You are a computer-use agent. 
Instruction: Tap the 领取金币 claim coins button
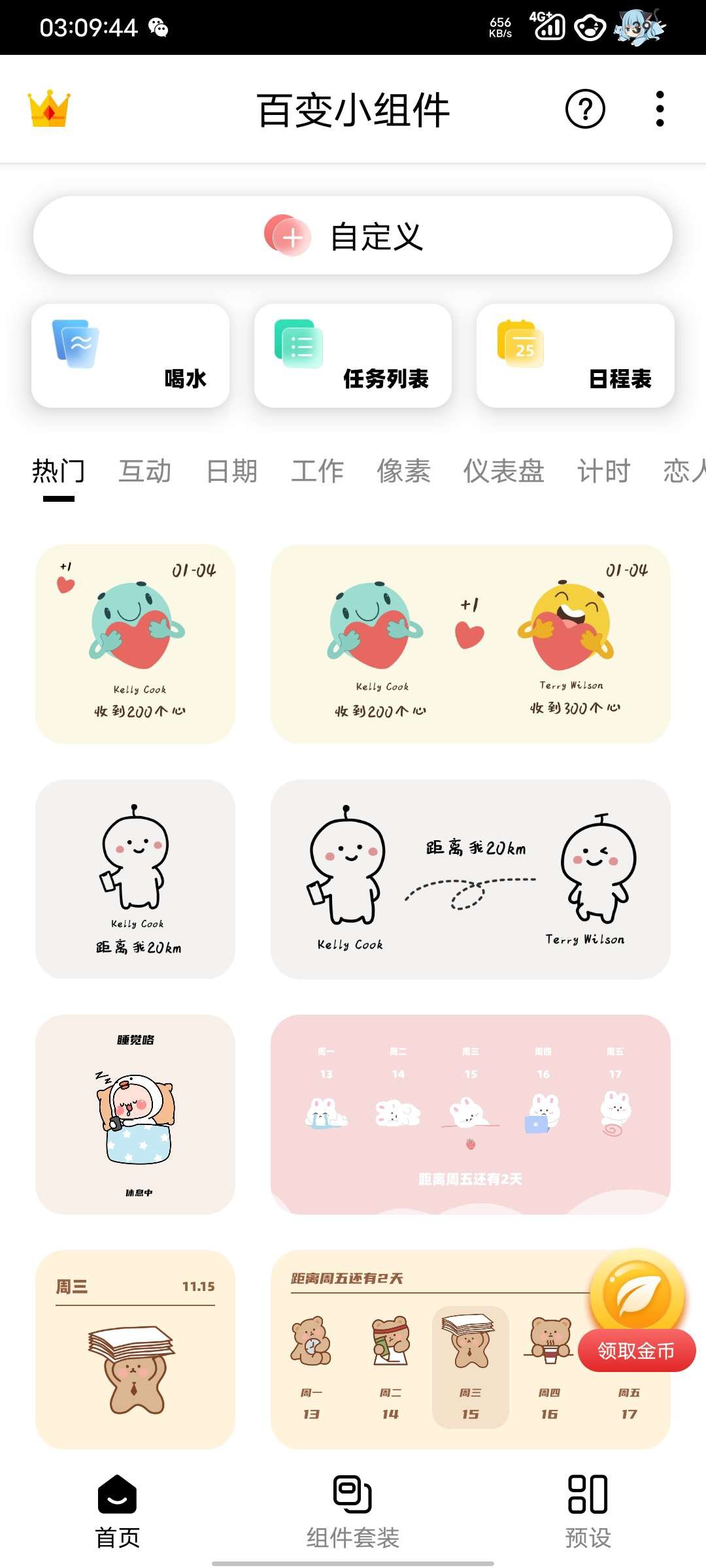tap(636, 1350)
